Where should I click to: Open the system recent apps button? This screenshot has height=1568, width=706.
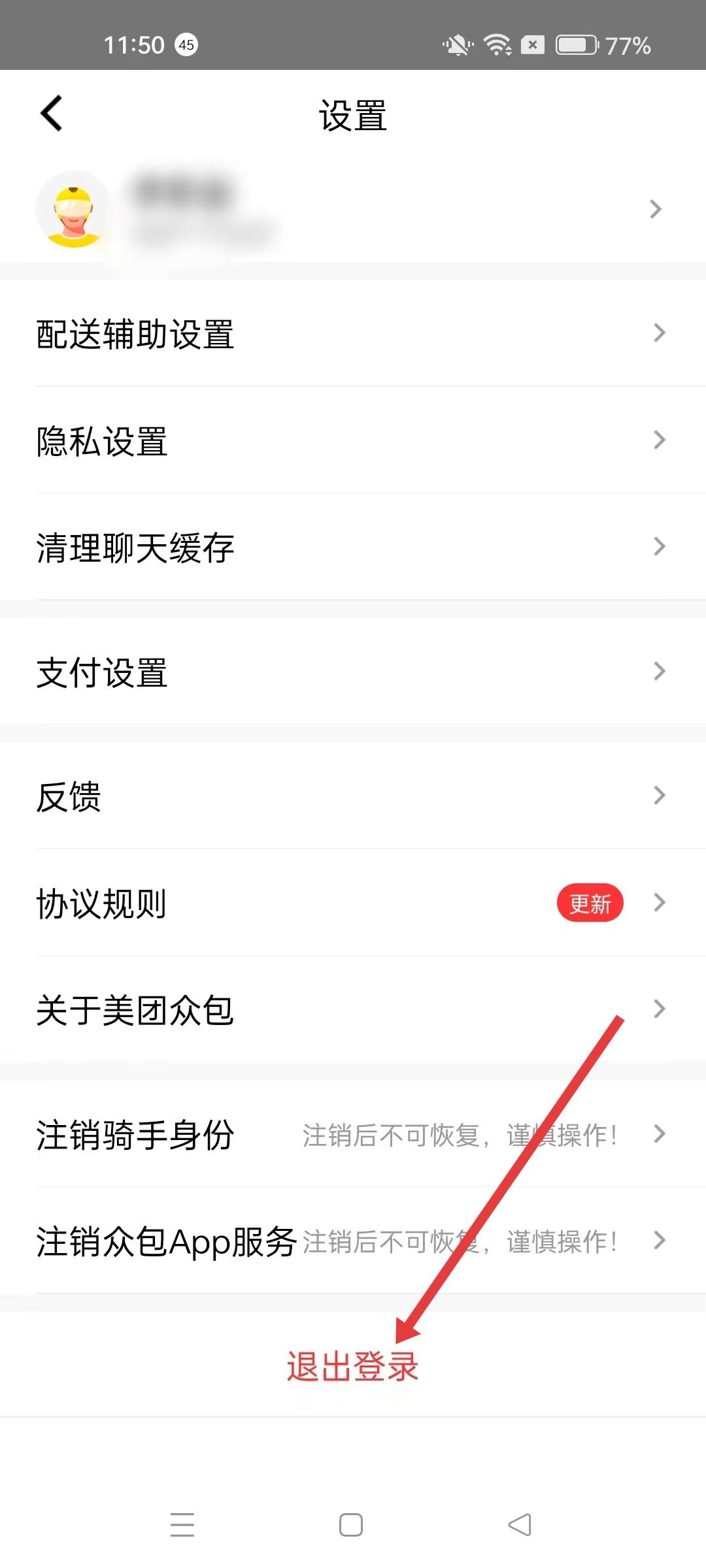182,1525
